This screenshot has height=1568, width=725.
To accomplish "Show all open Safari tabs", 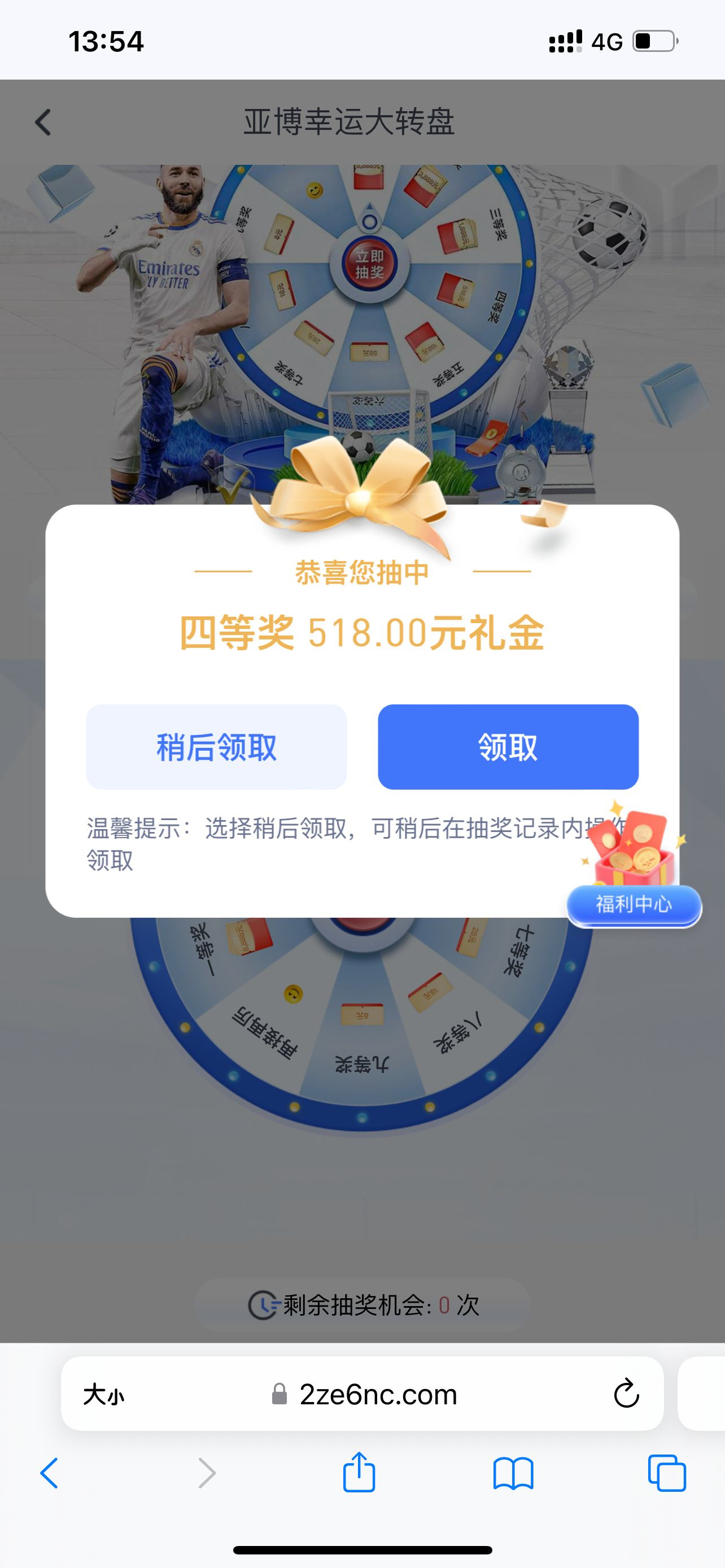I will click(667, 1474).
